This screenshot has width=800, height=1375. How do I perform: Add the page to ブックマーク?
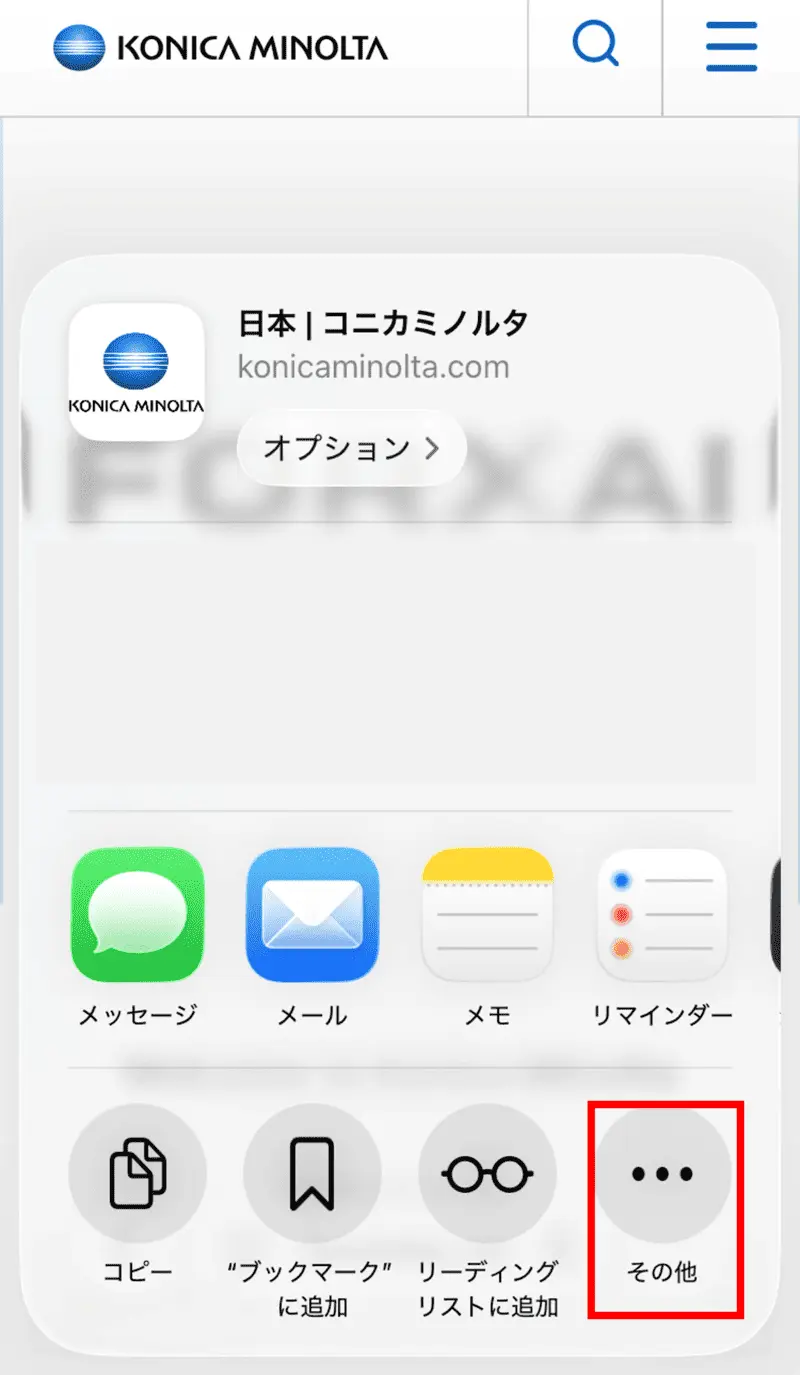[312, 1173]
